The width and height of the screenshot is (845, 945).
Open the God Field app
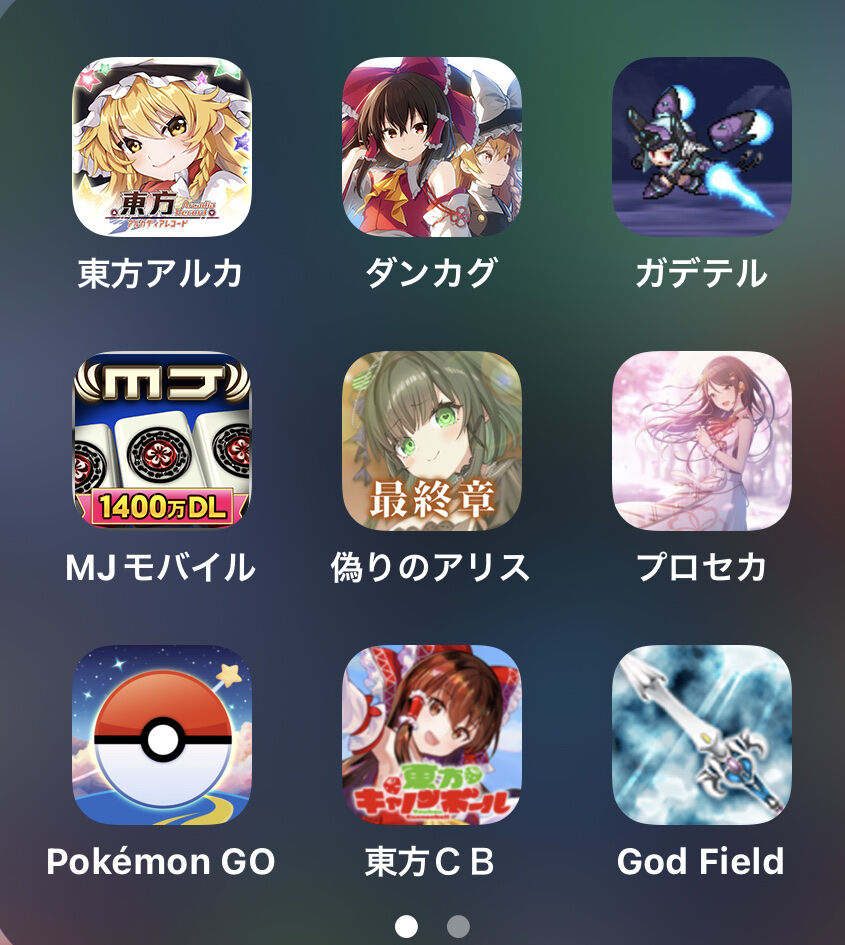point(701,734)
